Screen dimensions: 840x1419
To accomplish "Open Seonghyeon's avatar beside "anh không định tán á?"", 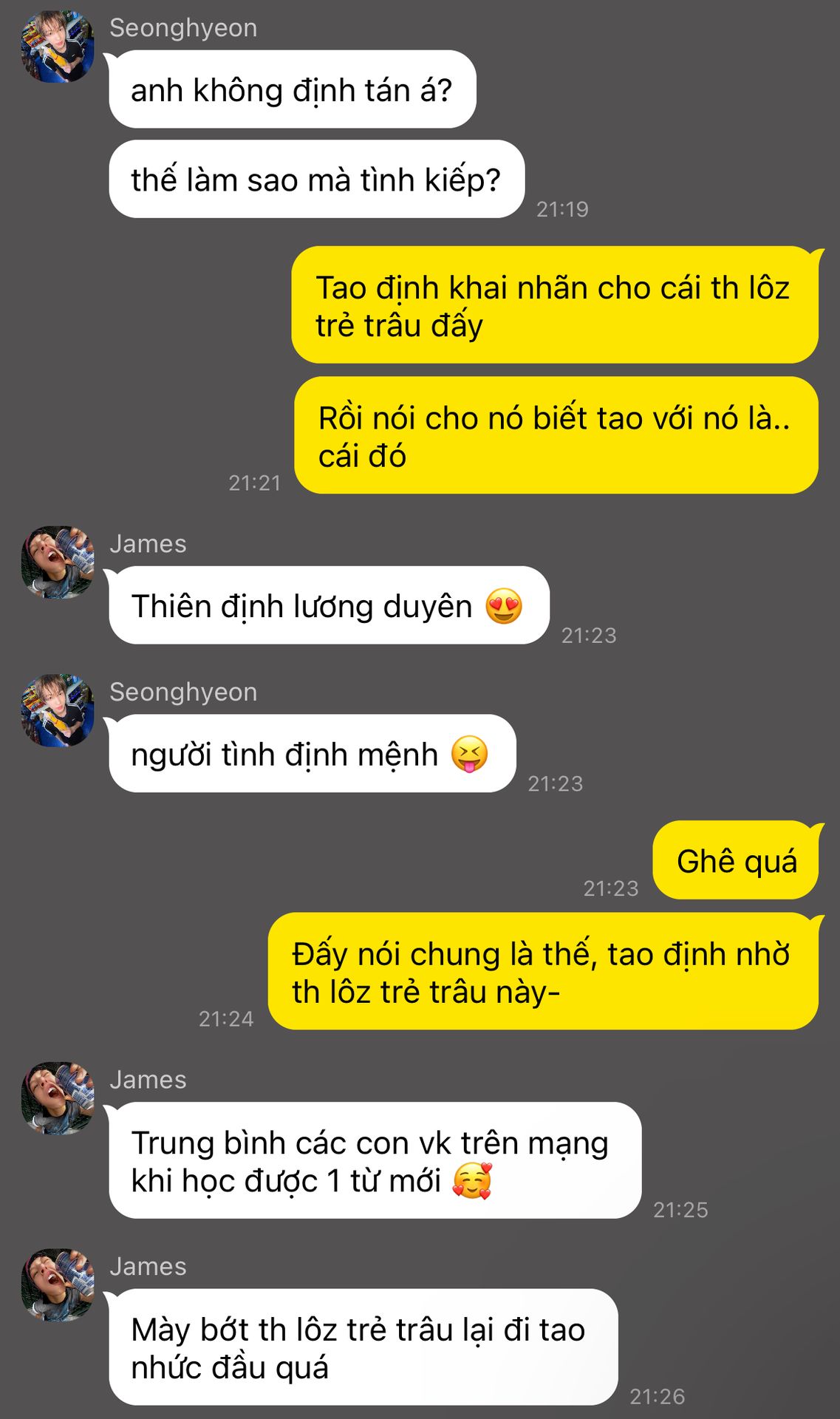I will click(58, 46).
